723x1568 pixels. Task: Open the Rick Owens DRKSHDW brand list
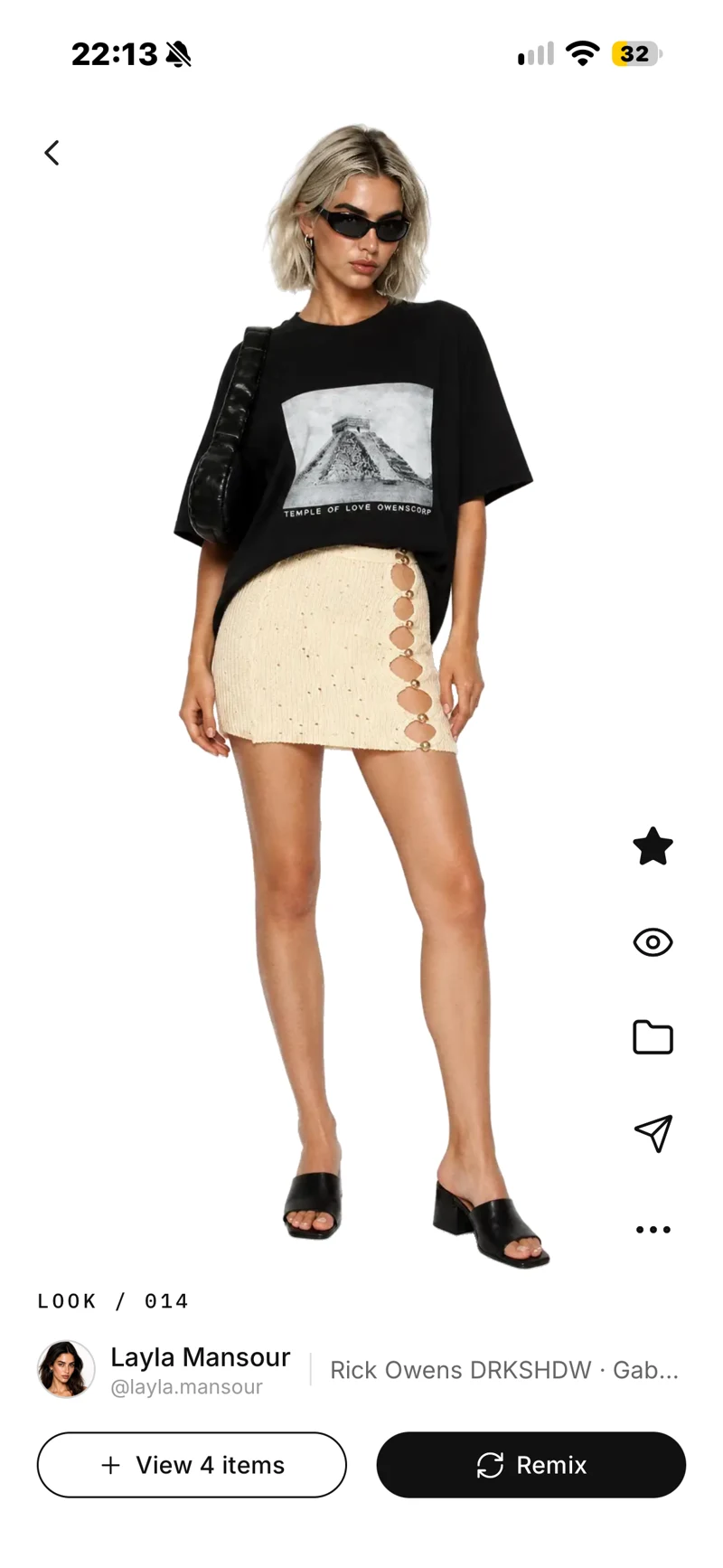504,1370
